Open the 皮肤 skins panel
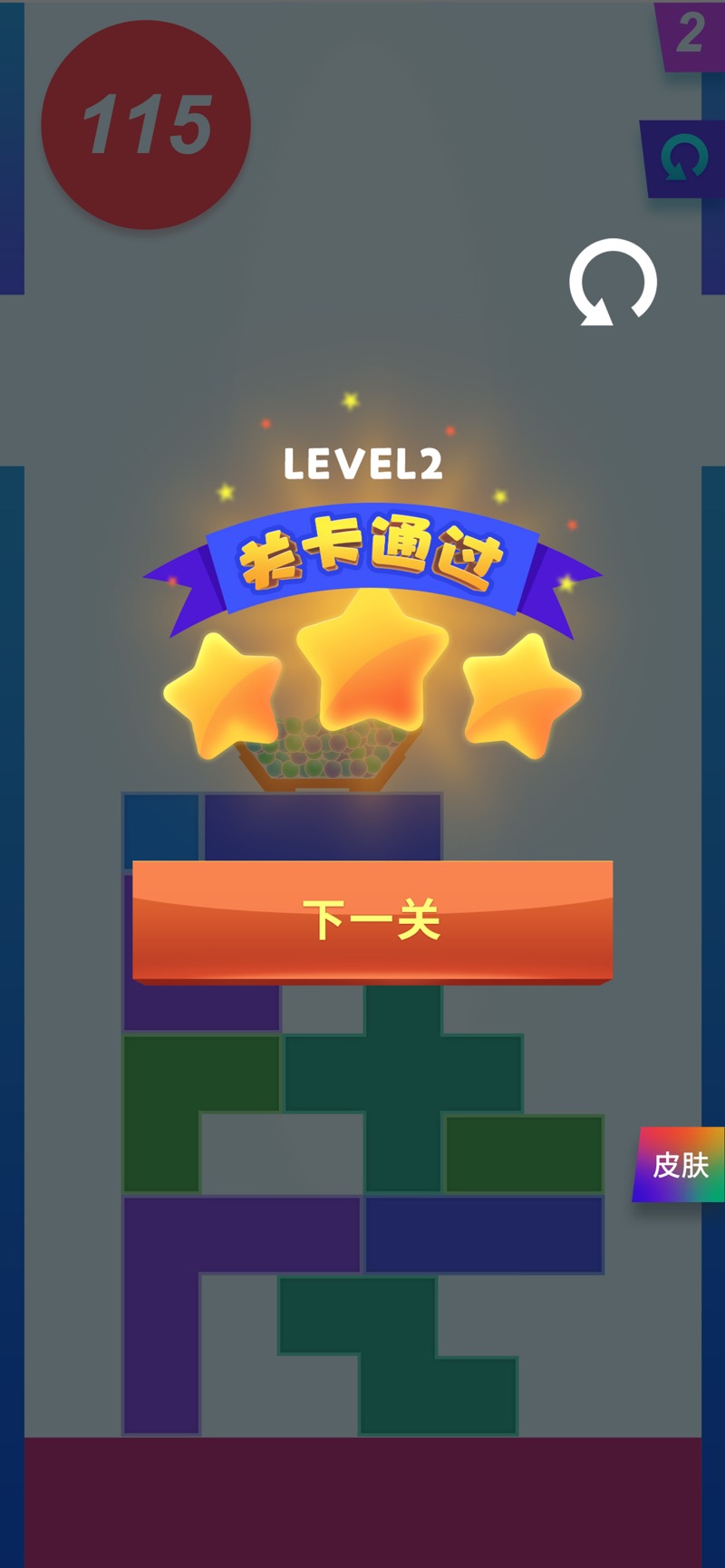 coord(680,1164)
